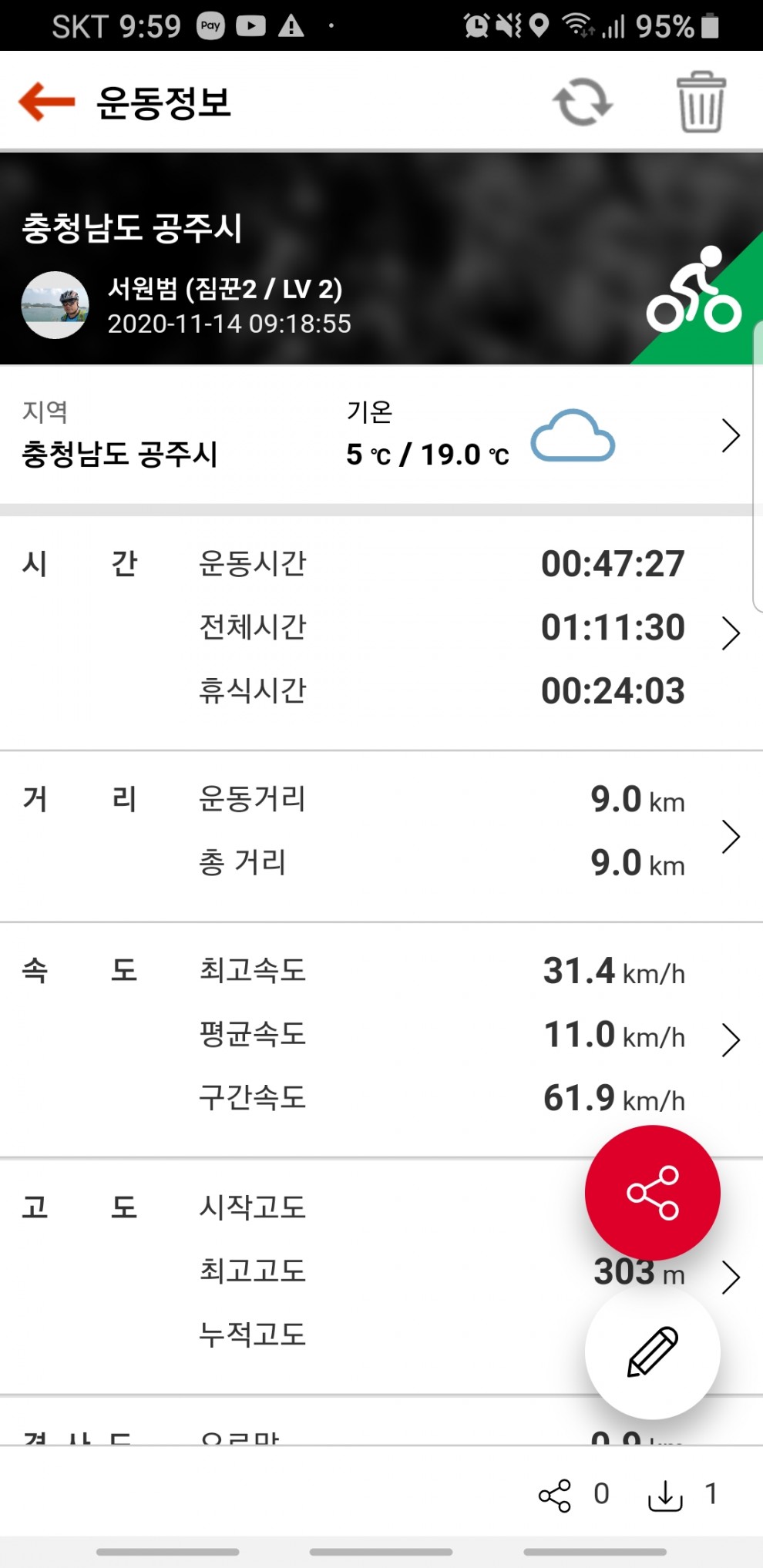Tap the share count icon at the bottom
Viewport: 763px width, 1568px height.
tap(555, 1496)
